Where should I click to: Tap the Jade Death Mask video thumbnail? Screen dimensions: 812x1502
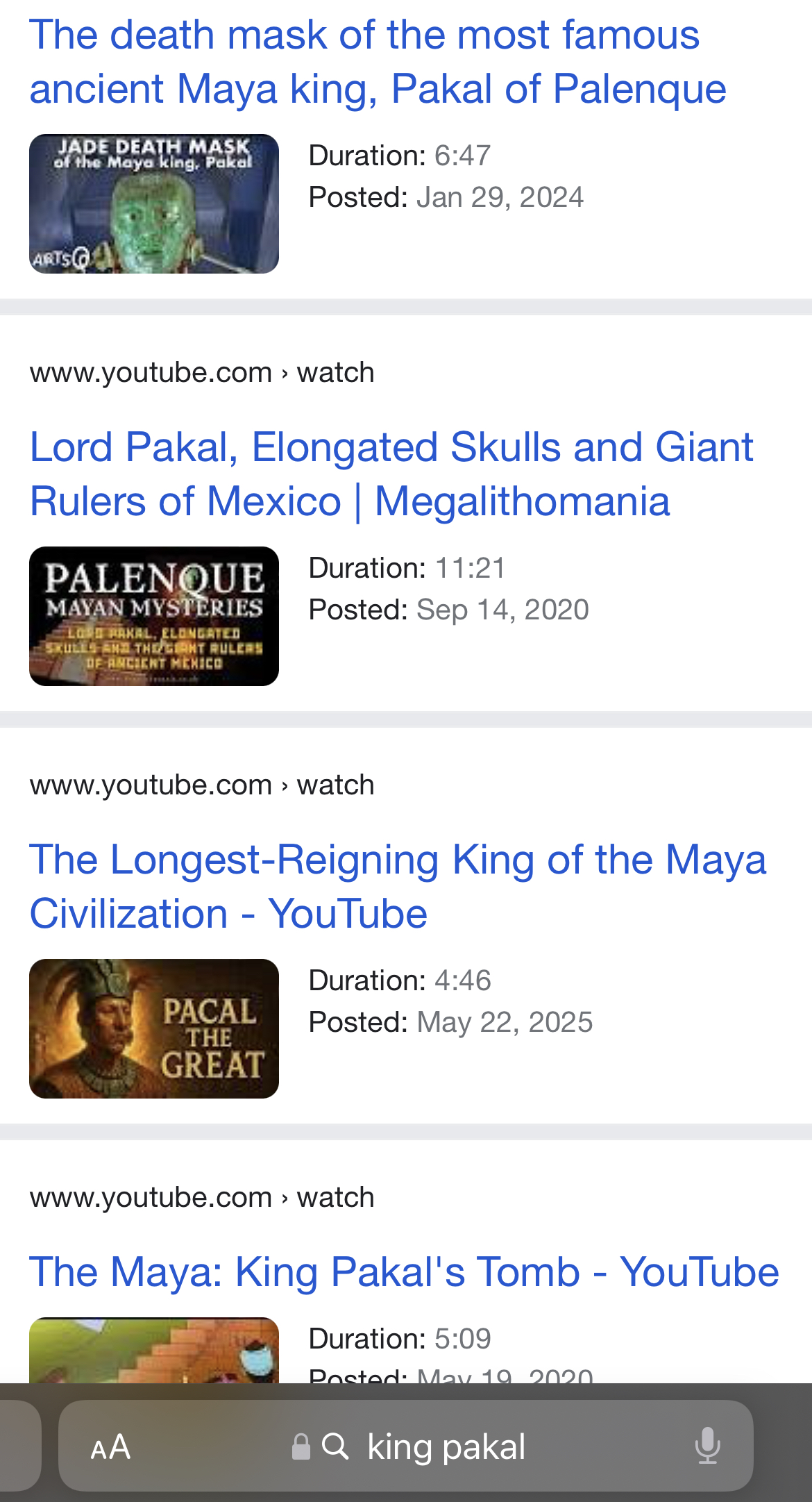tap(154, 203)
